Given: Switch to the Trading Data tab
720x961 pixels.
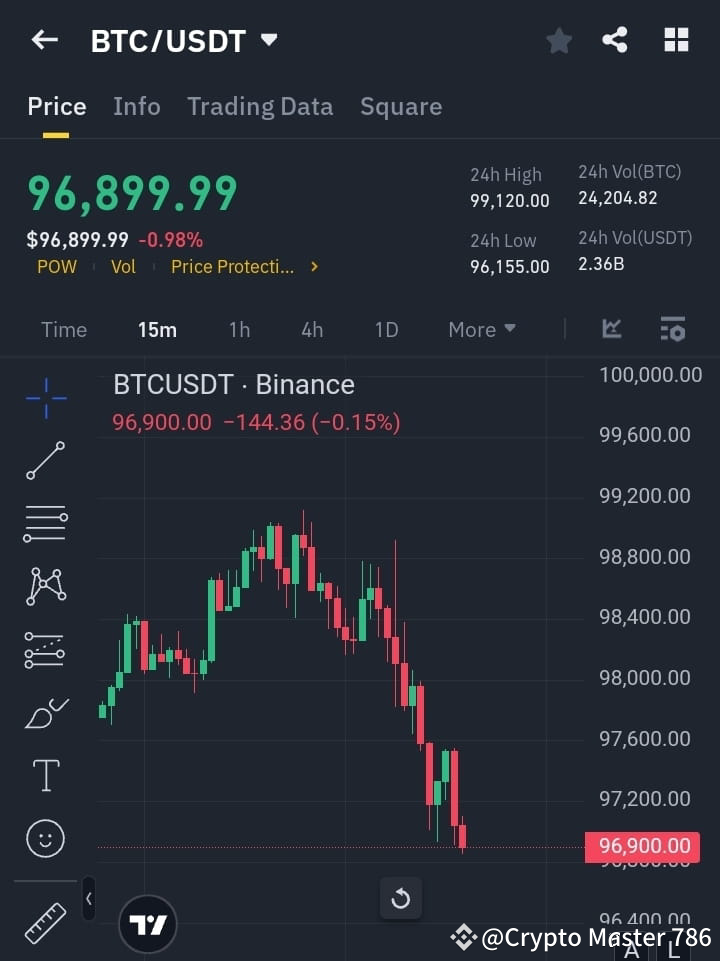Looking at the screenshot, I should [260, 106].
